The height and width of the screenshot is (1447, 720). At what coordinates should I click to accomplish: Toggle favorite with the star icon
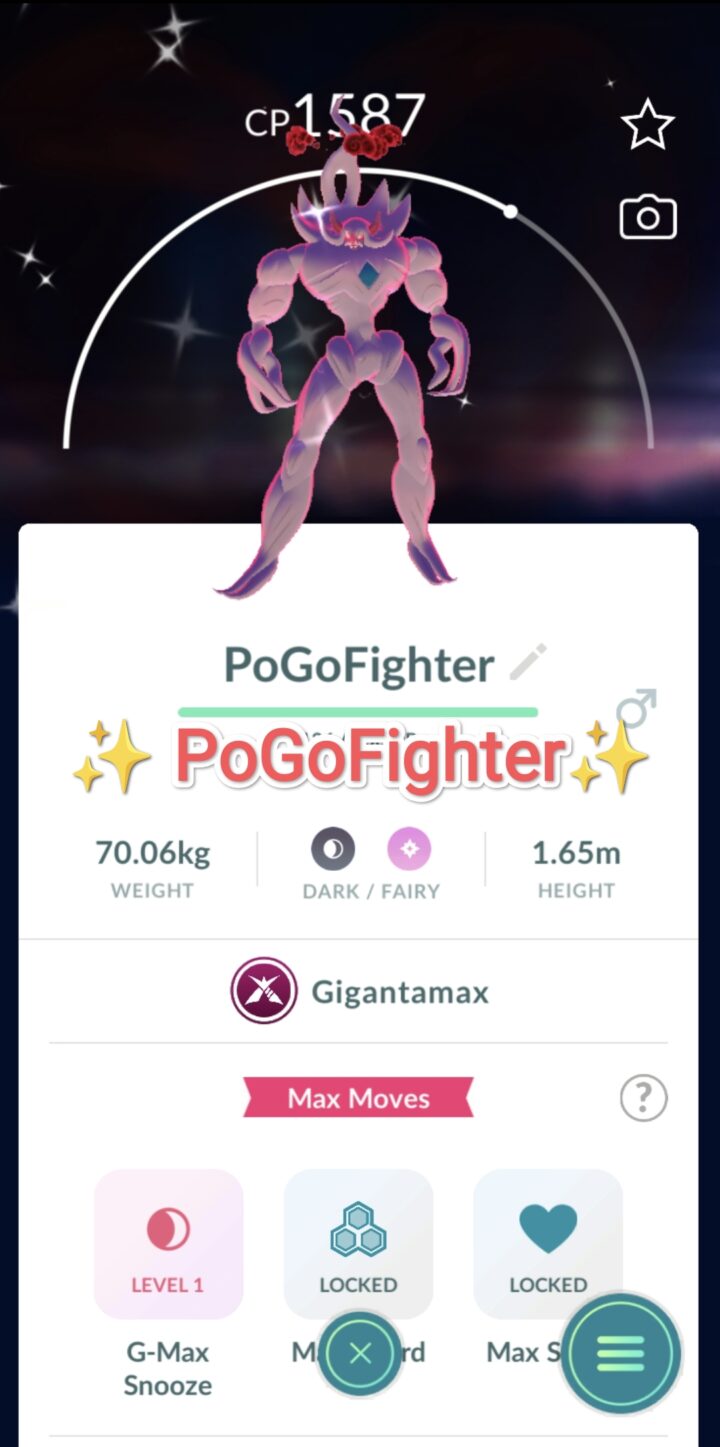(x=647, y=123)
